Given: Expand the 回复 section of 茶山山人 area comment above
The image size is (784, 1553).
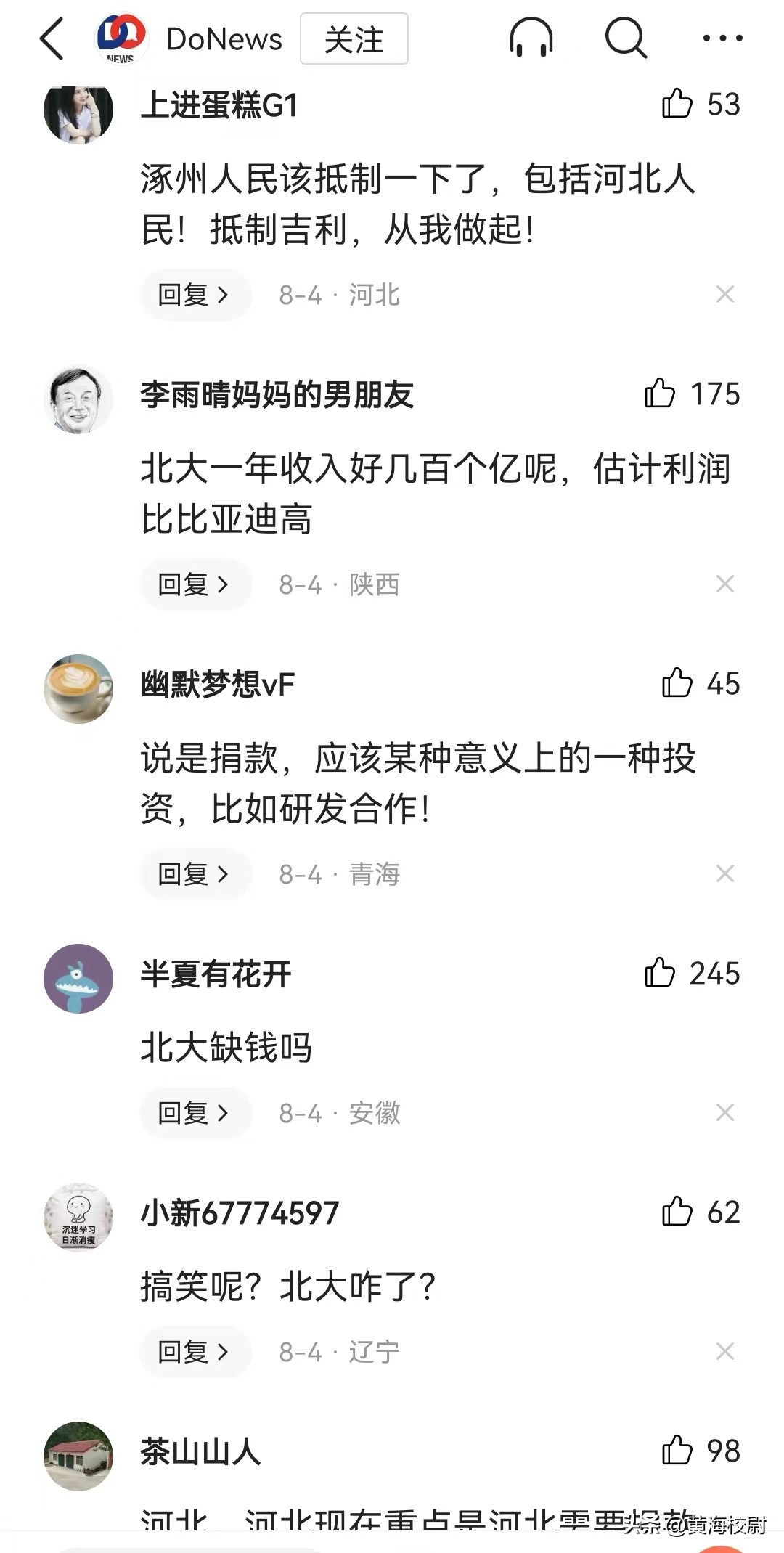Looking at the screenshot, I should [x=195, y=1350].
